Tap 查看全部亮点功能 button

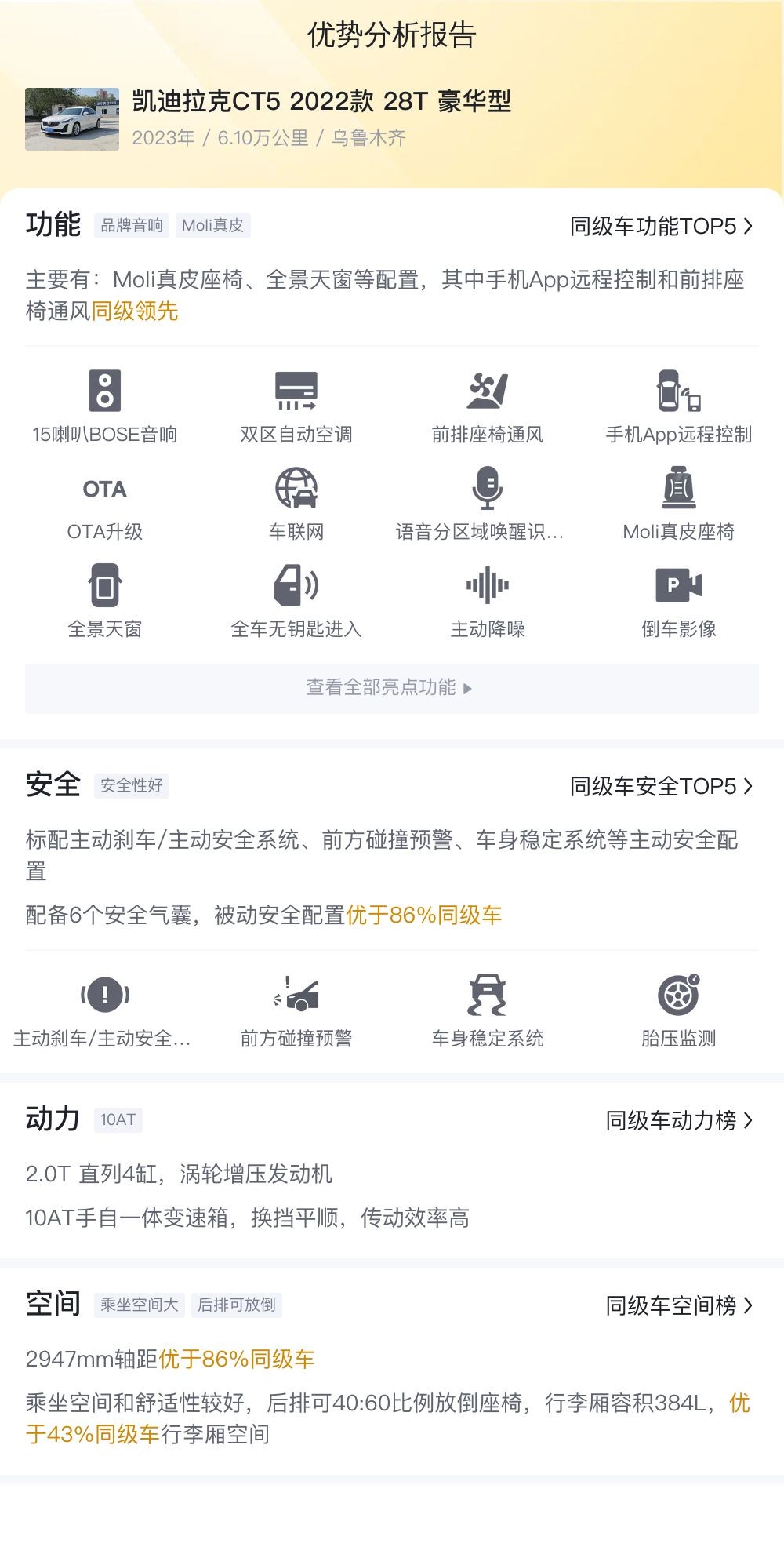tap(391, 688)
